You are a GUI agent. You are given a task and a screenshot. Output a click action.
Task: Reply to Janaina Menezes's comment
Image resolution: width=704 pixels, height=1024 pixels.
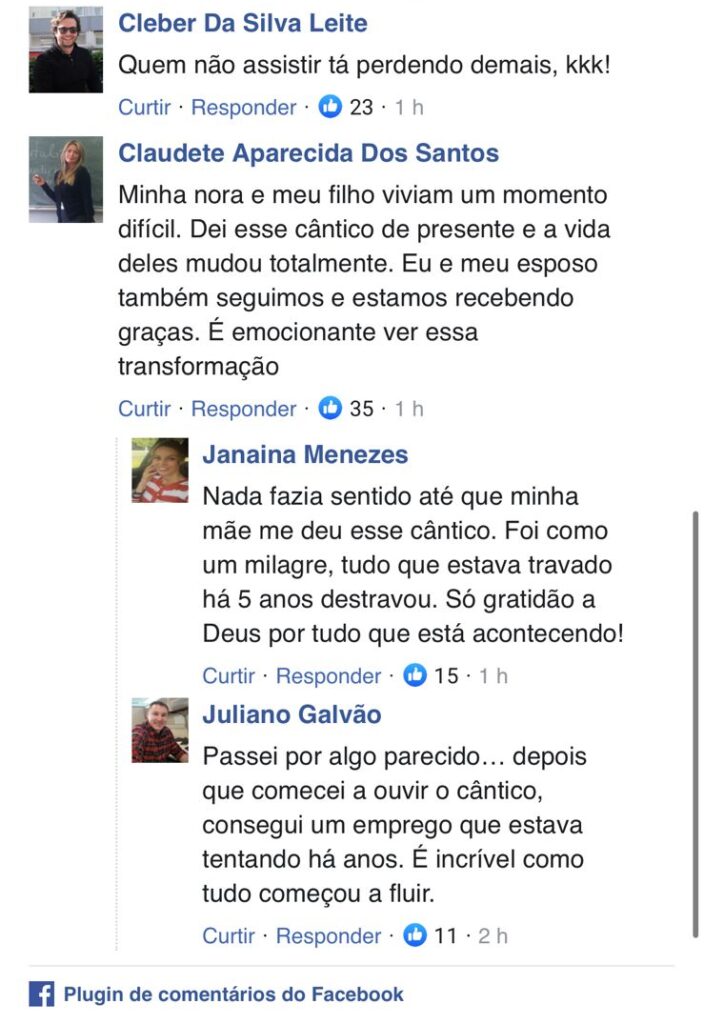coord(328,676)
